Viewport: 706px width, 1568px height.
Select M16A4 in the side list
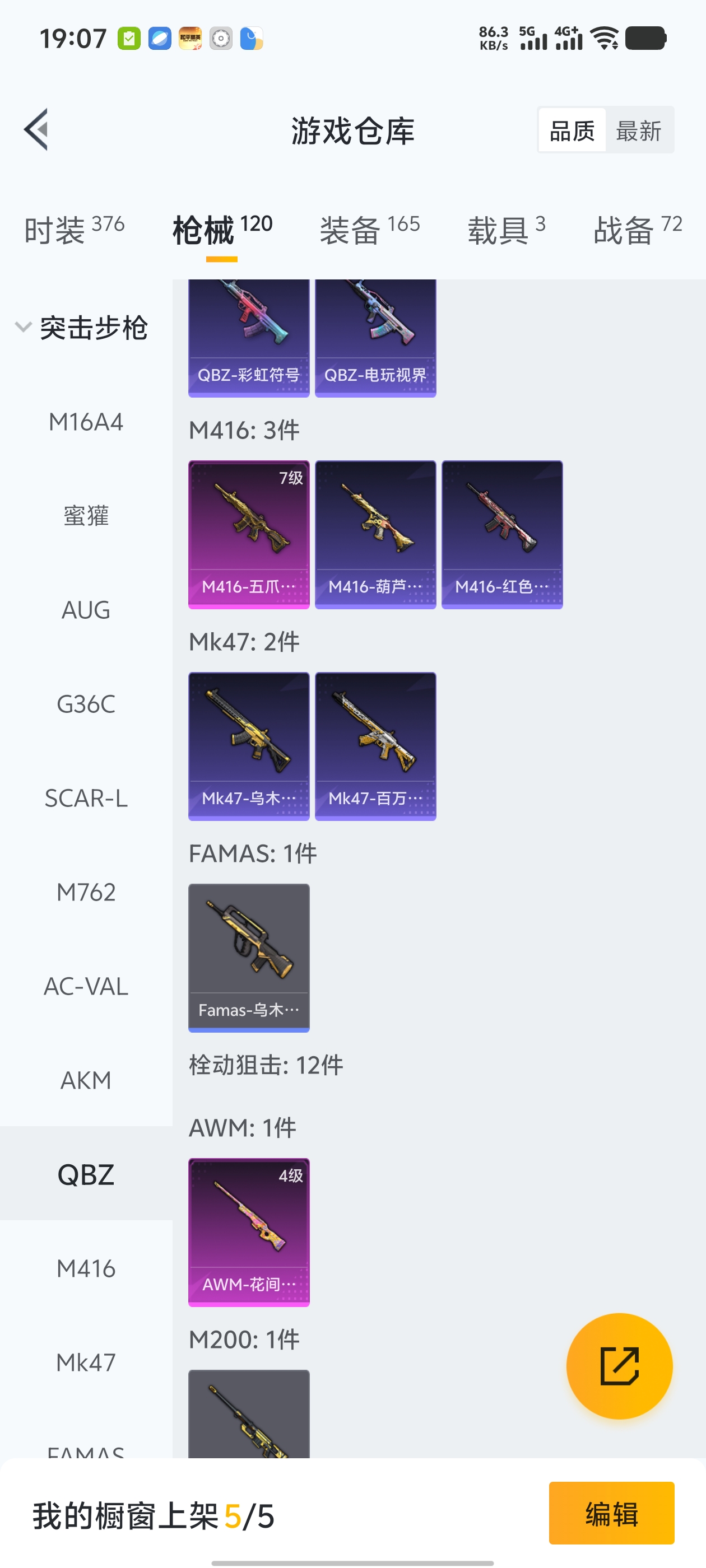coord(86,422)
